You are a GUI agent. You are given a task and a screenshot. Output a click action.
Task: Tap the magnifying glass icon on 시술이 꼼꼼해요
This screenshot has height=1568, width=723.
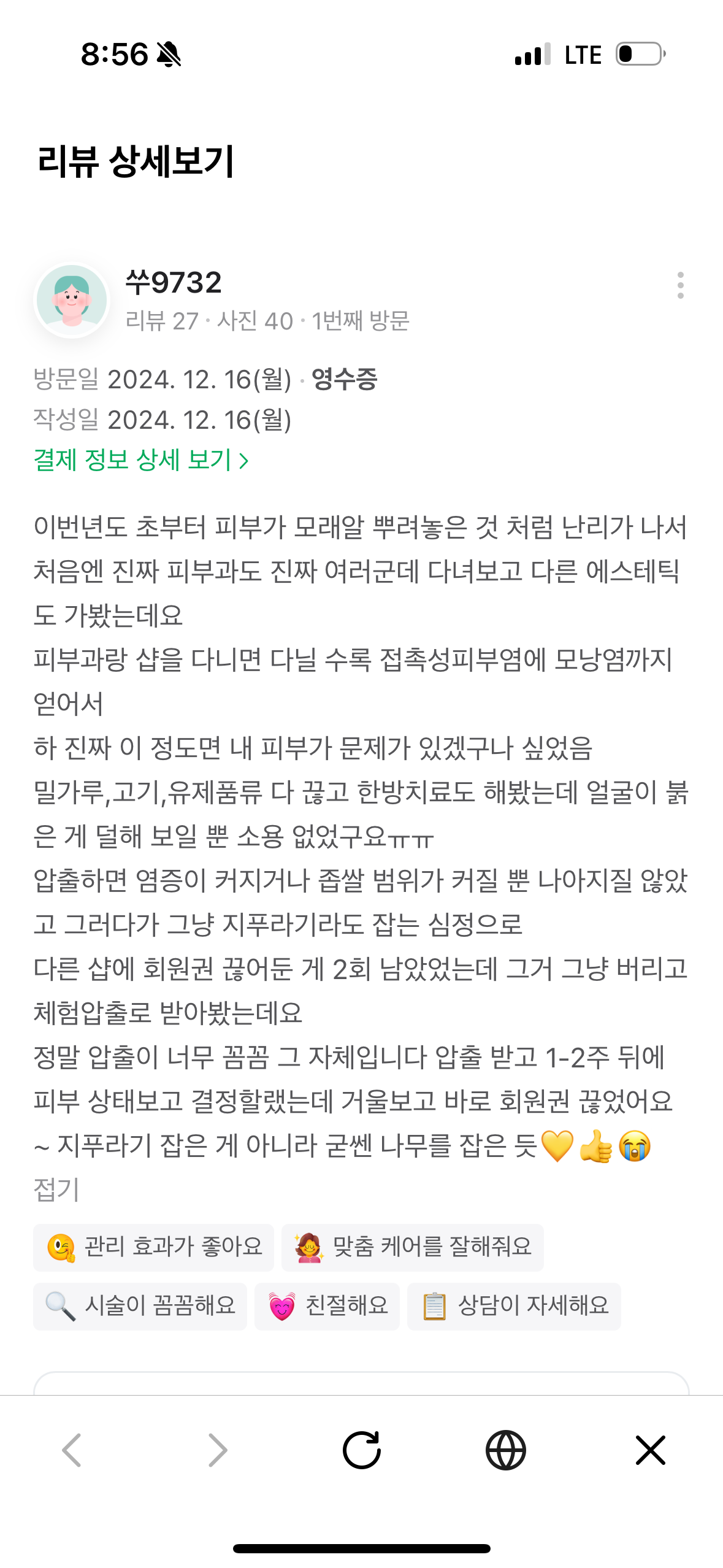(62, 1307)
